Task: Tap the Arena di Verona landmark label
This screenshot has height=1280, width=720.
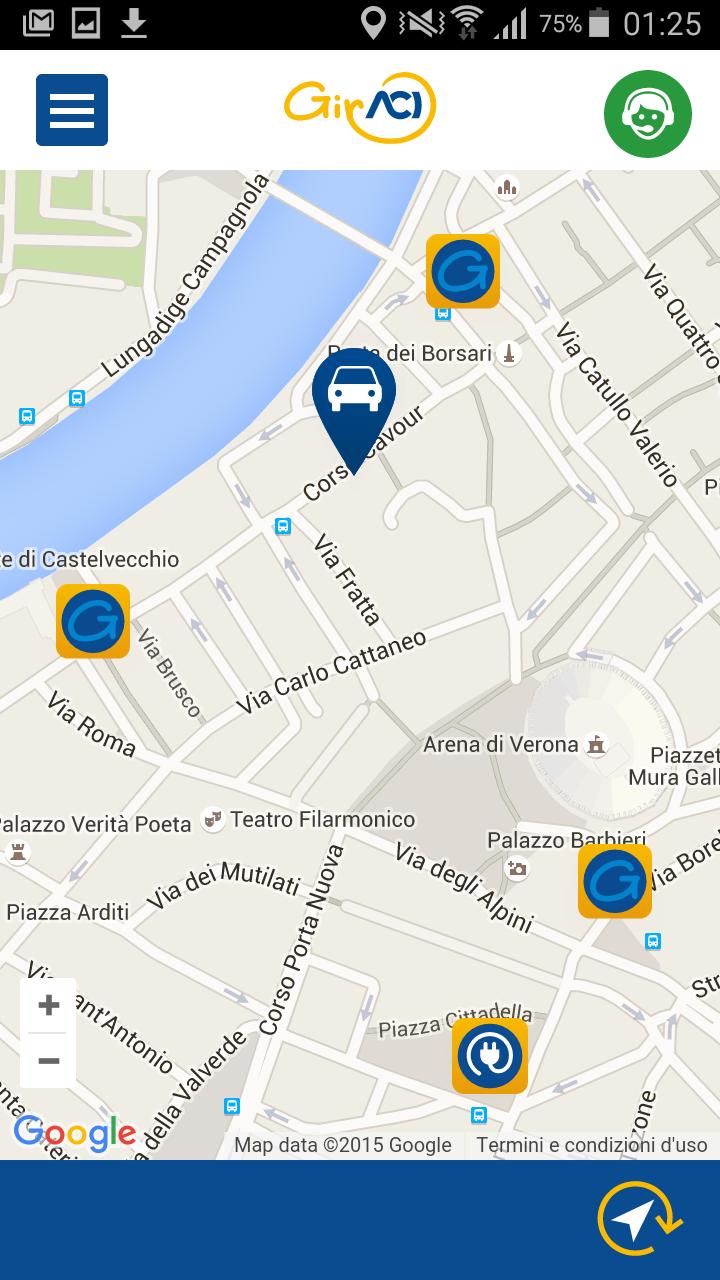Action: 500,744
